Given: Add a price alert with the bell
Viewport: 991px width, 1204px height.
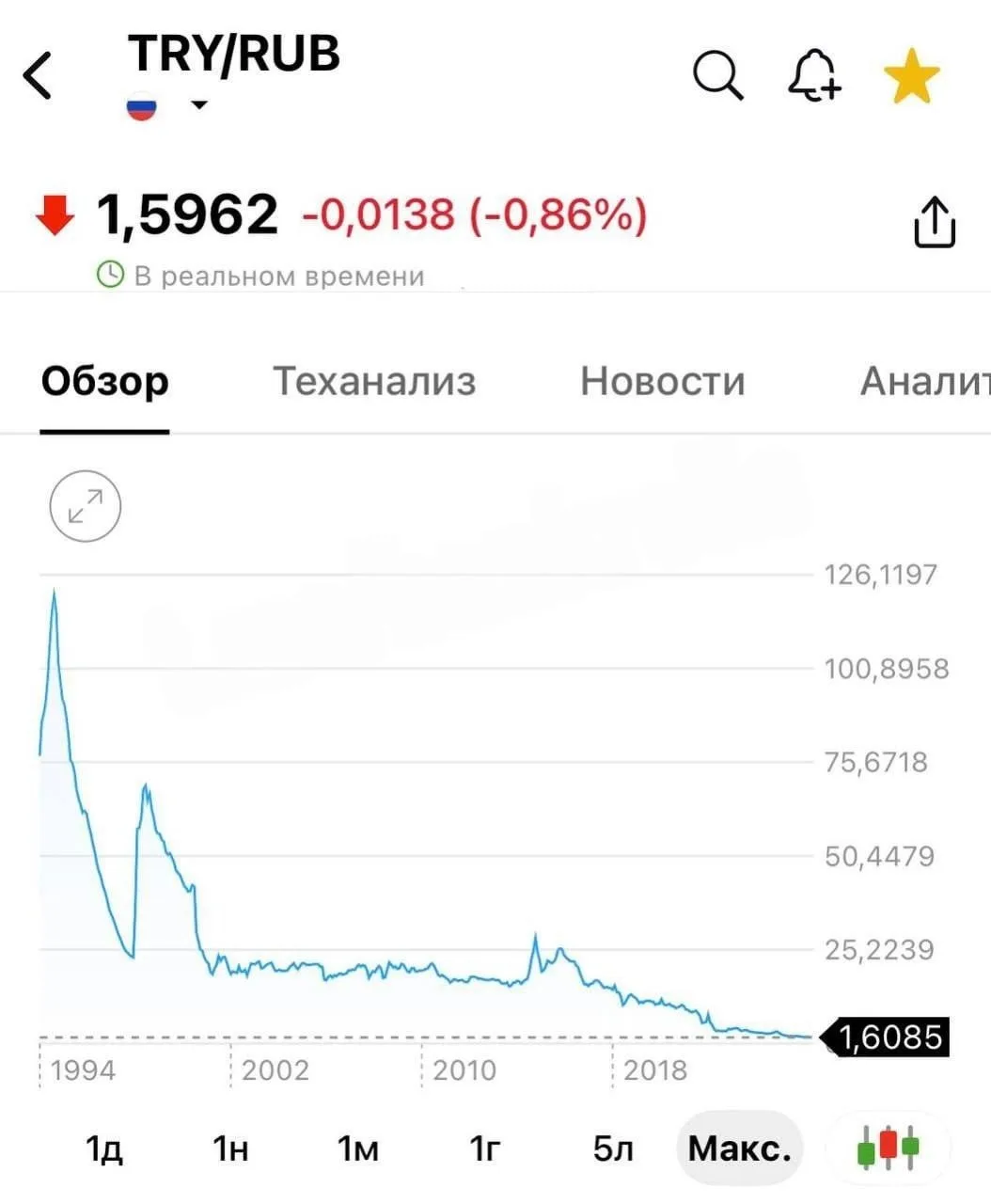Looking at the screenshot, I should pos(814,75).
